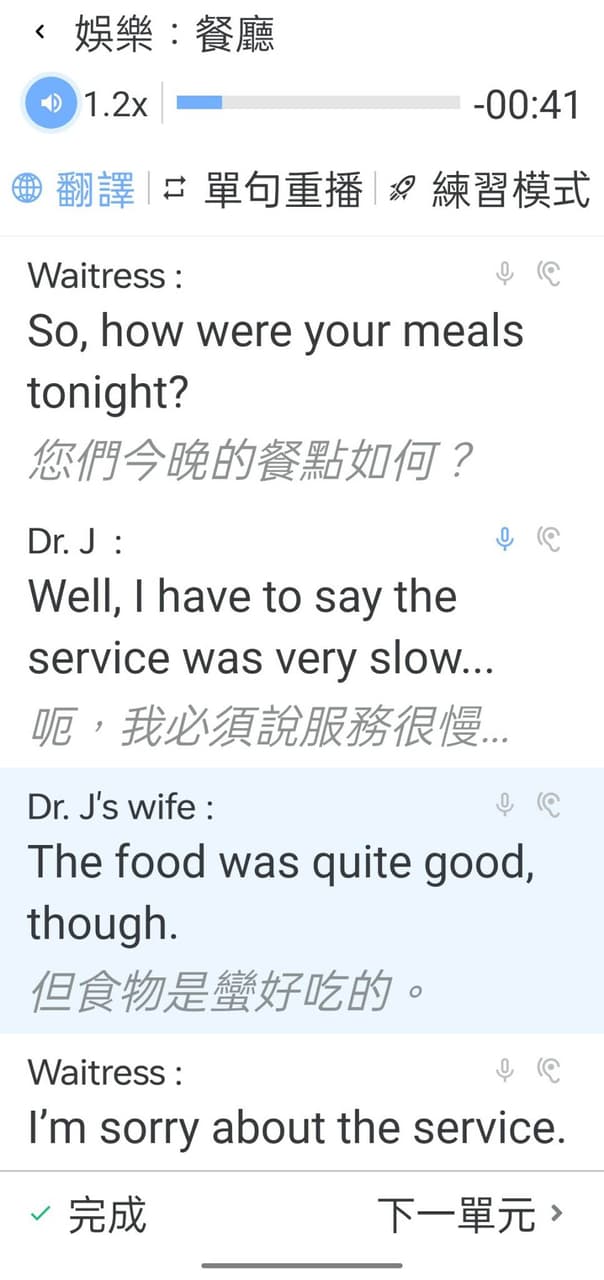
Task: Tap the listen icon on Dr. J's line
Action: [548, 539]
